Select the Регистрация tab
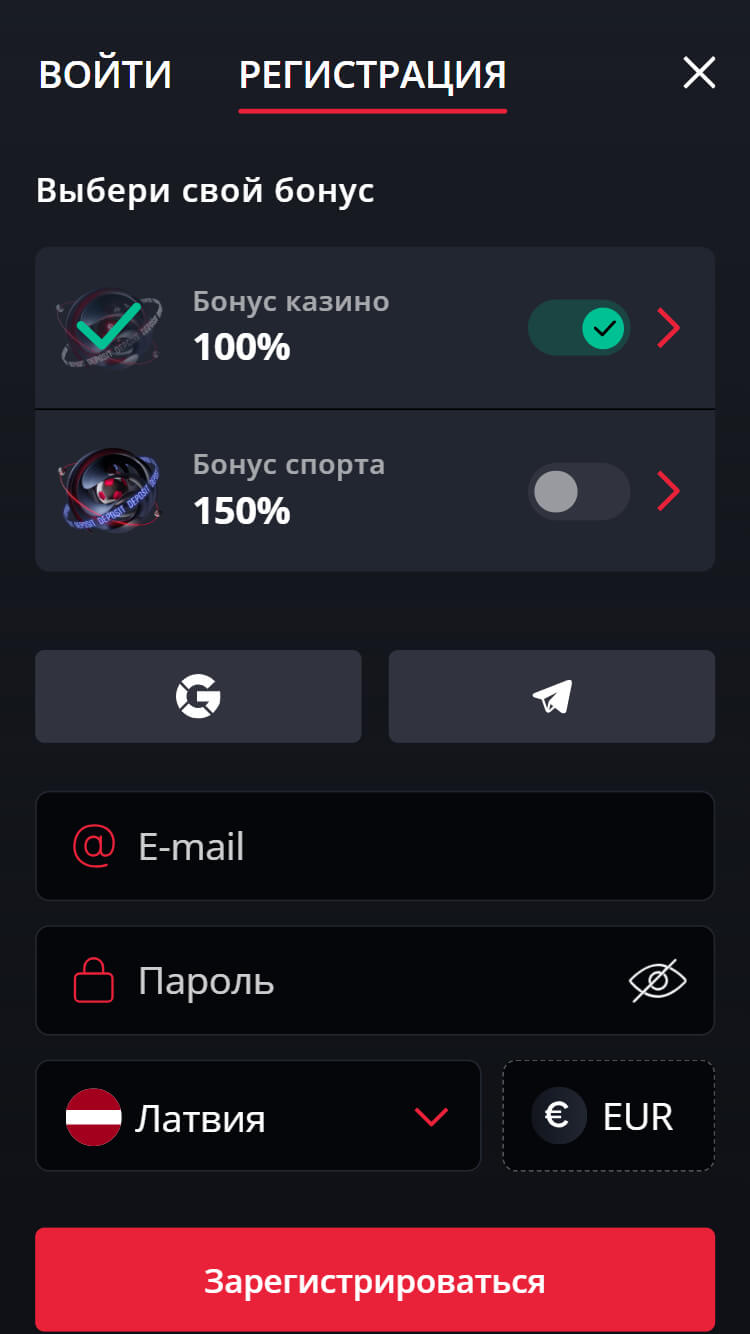The width and height of the screenshot is (750, 1334). [x=372, y=75]
